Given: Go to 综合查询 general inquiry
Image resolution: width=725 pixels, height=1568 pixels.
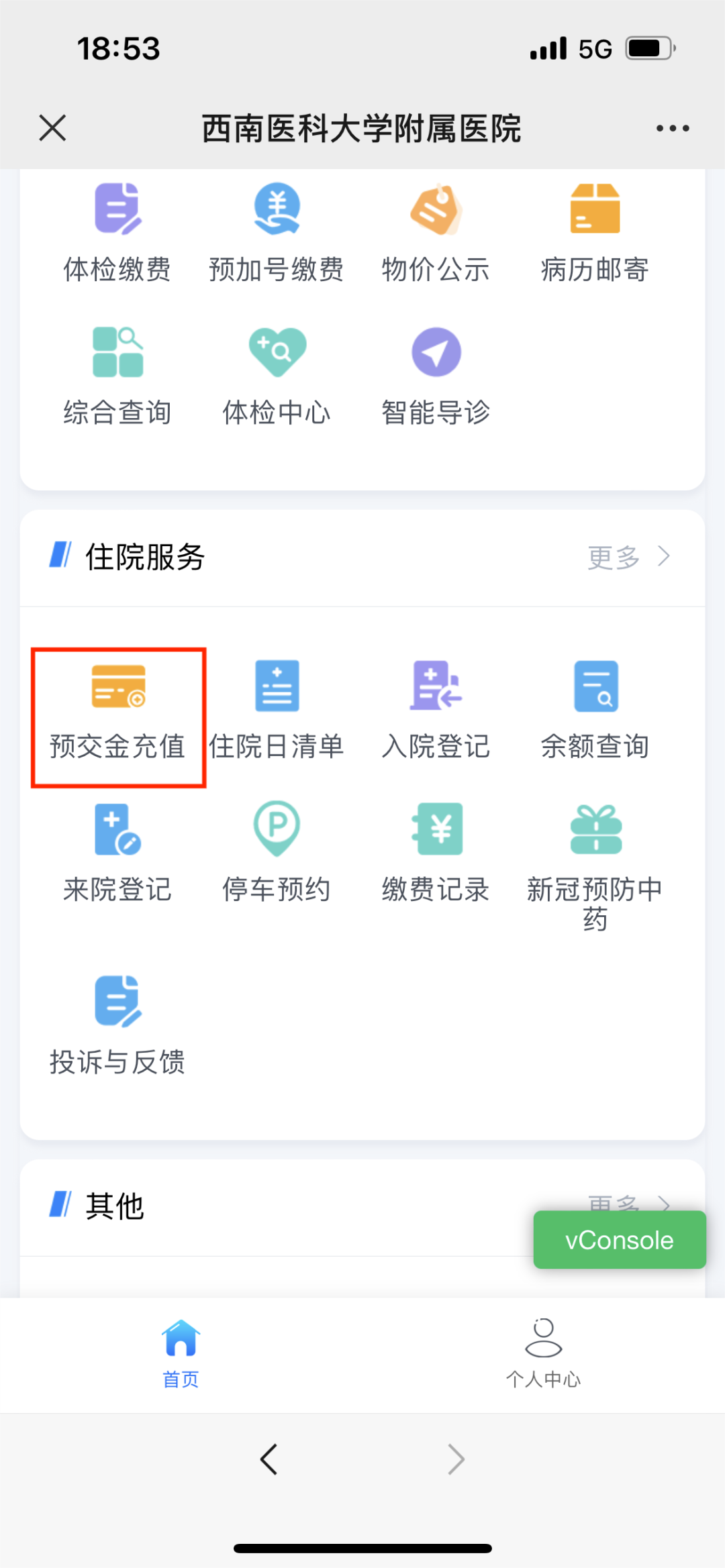Looking at the screenshot, I should coord(117,376).
